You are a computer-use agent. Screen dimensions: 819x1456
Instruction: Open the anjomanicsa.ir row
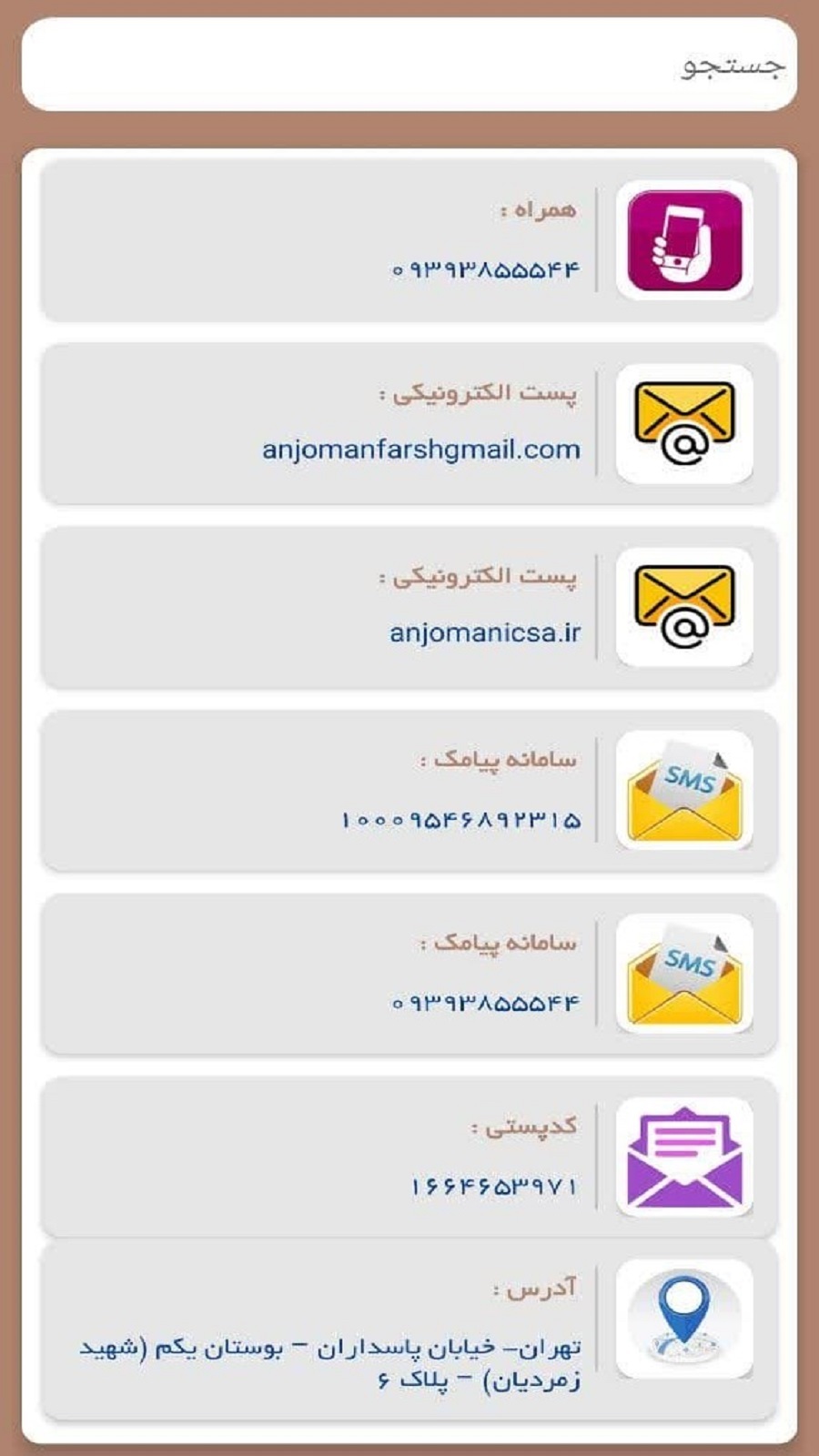409,607
